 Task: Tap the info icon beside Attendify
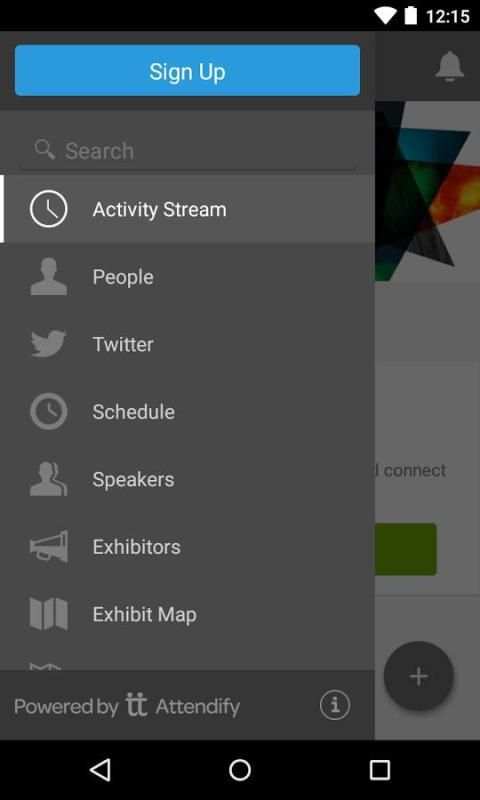point(335,706)
